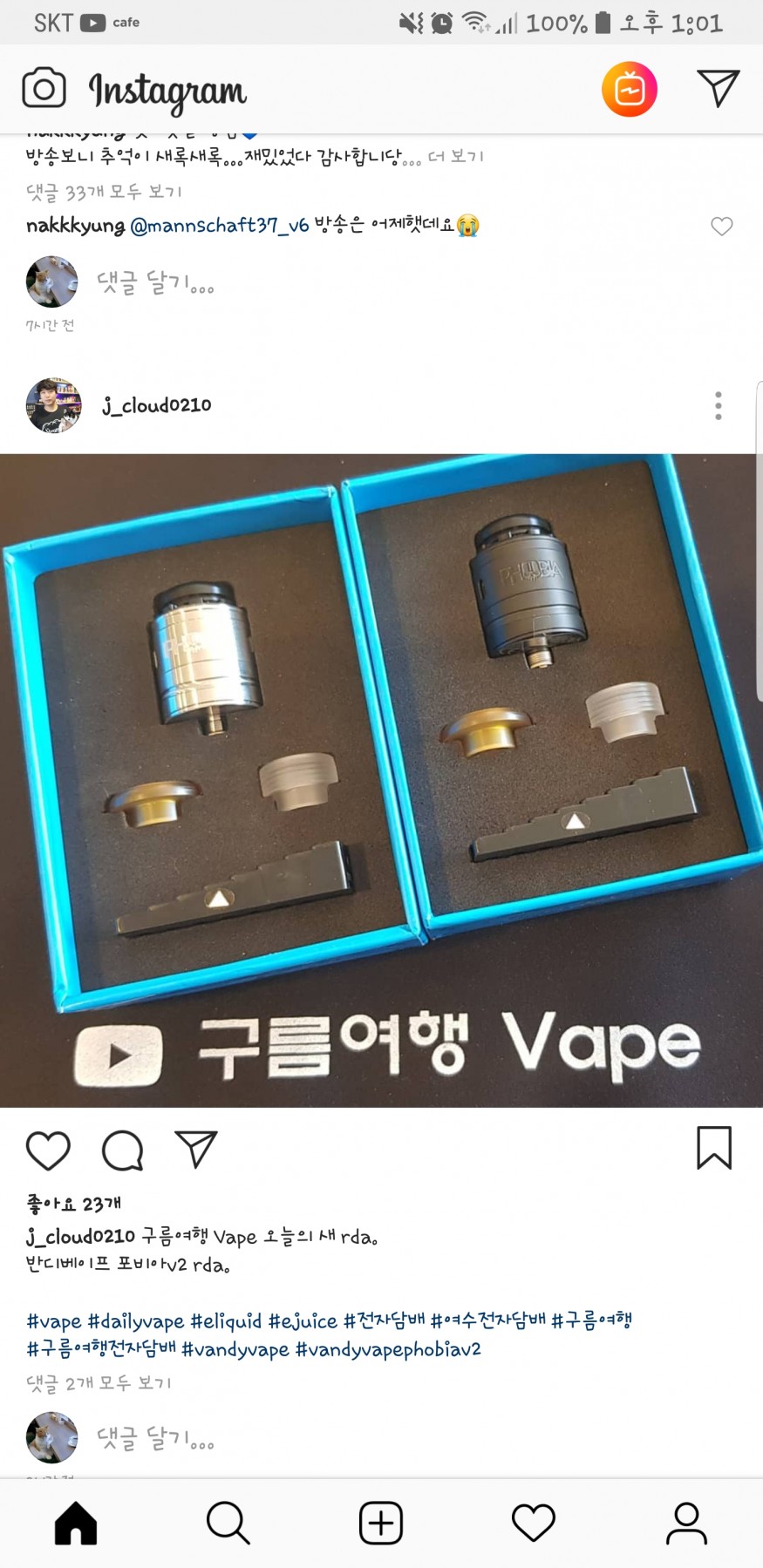View all 2 comments
This screenshot has height=1568, width=763.
(x=99, y=1383)
